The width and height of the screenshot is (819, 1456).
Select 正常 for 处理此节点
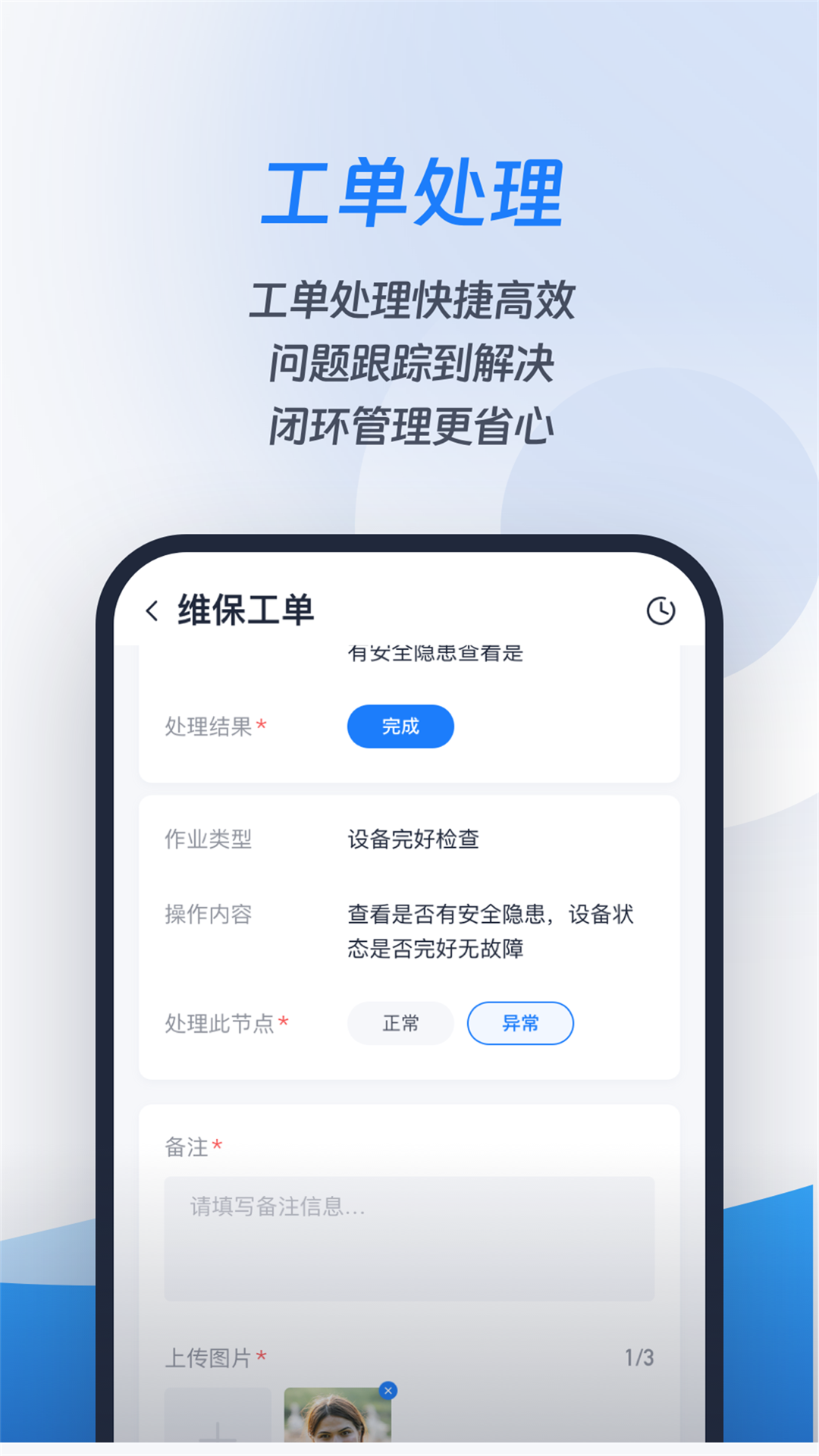point(400,1023)
